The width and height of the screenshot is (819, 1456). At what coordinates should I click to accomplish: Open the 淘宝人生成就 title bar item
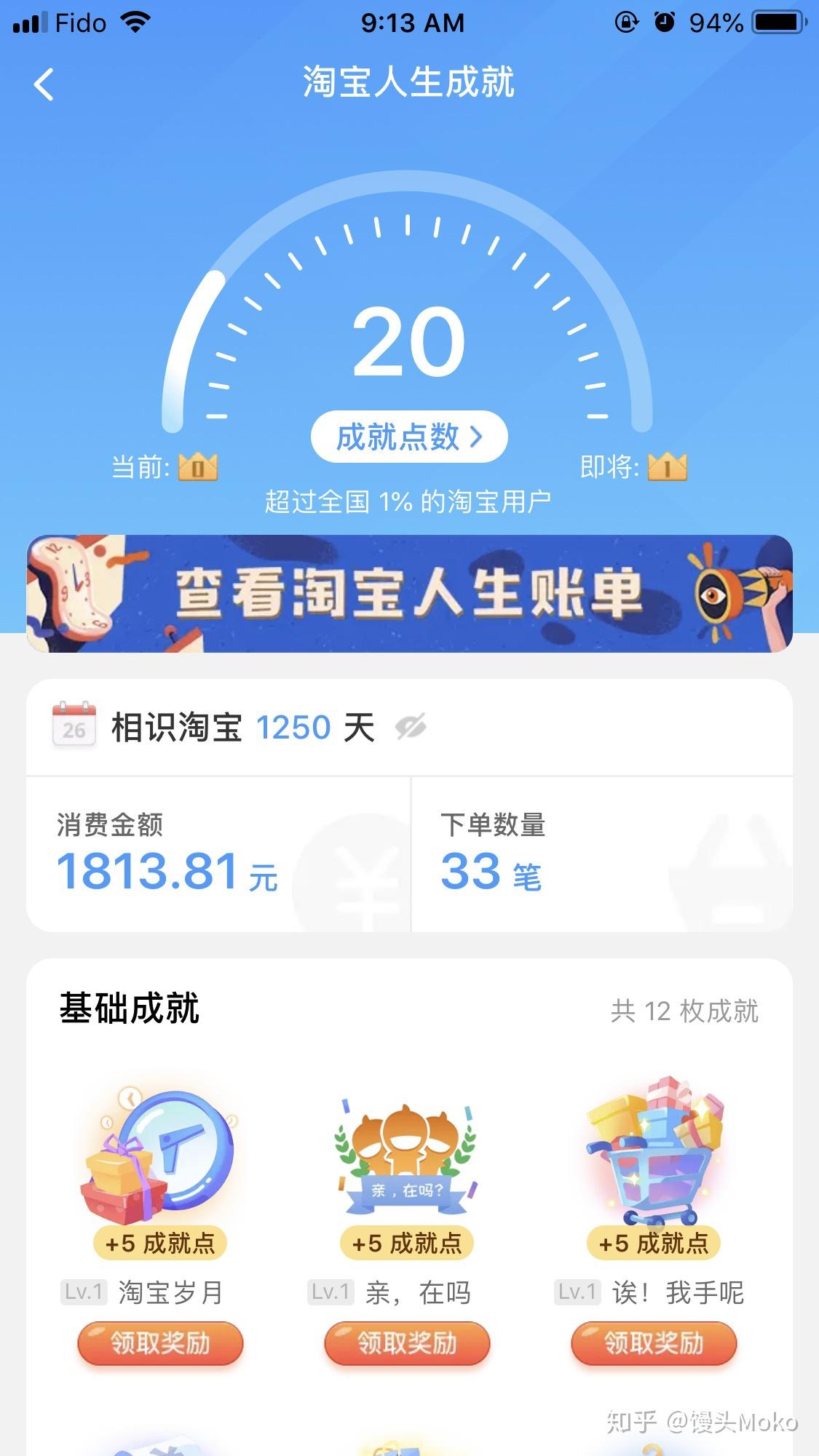coord(409,84)
